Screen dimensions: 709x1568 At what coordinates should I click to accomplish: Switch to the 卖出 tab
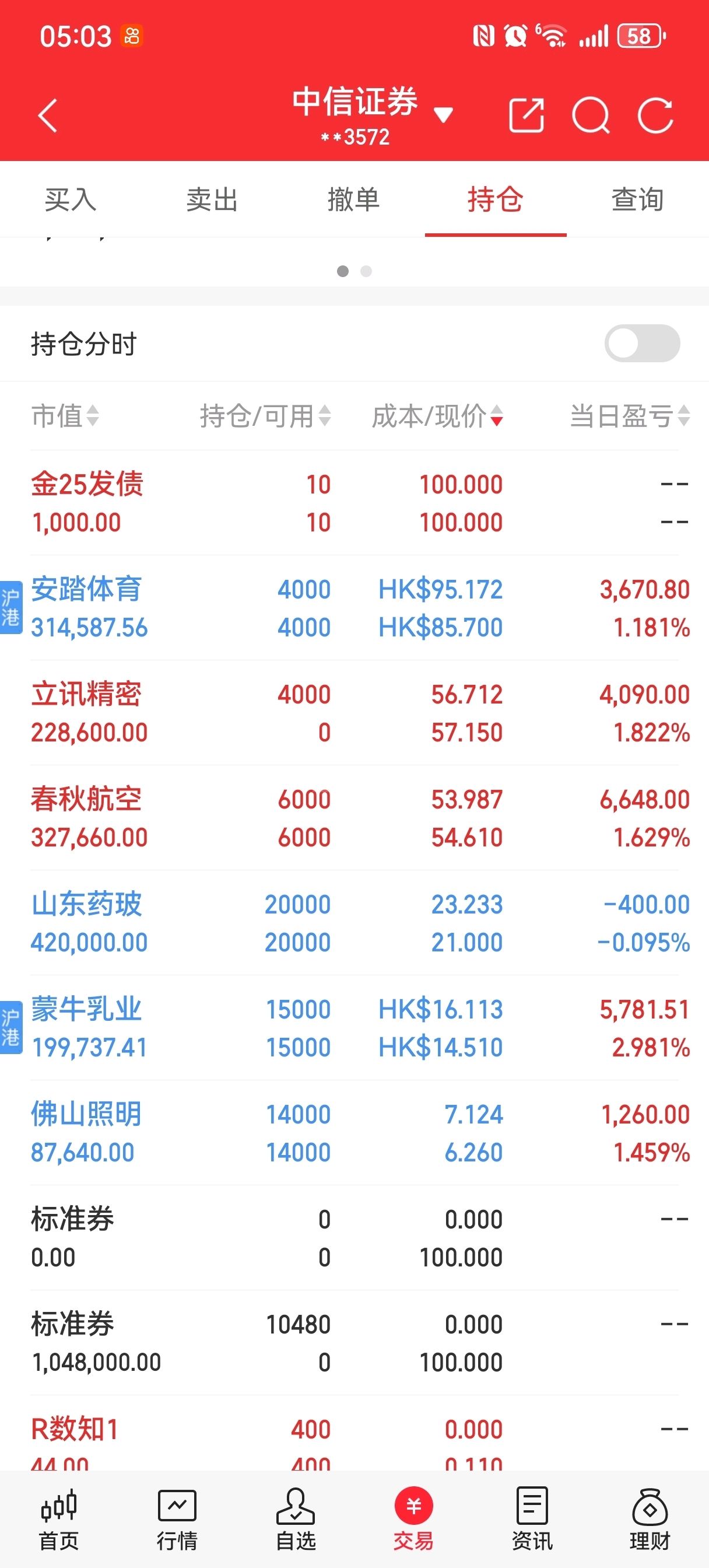(212, 199)
